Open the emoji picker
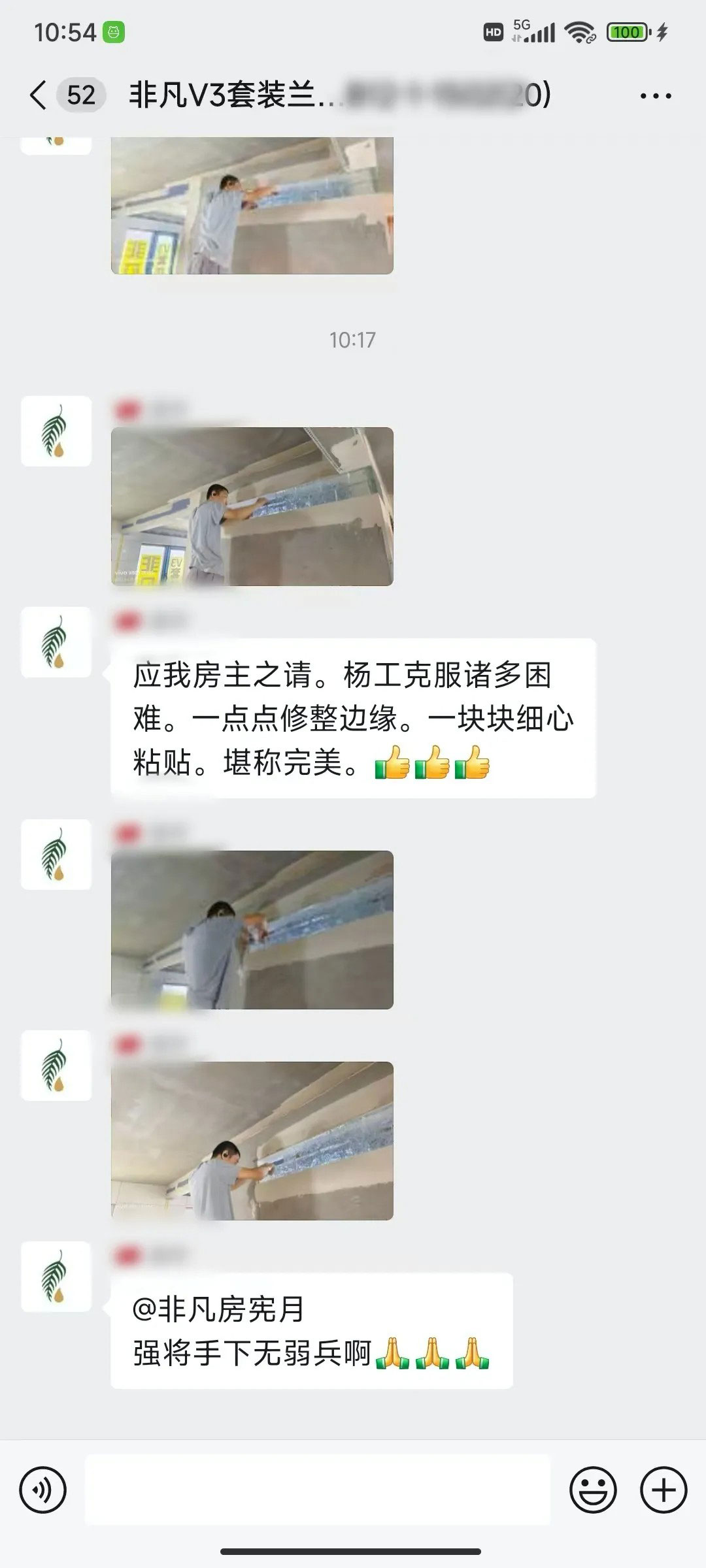This screenshot has height=1568, width=706. click(x=593, y=1490)
